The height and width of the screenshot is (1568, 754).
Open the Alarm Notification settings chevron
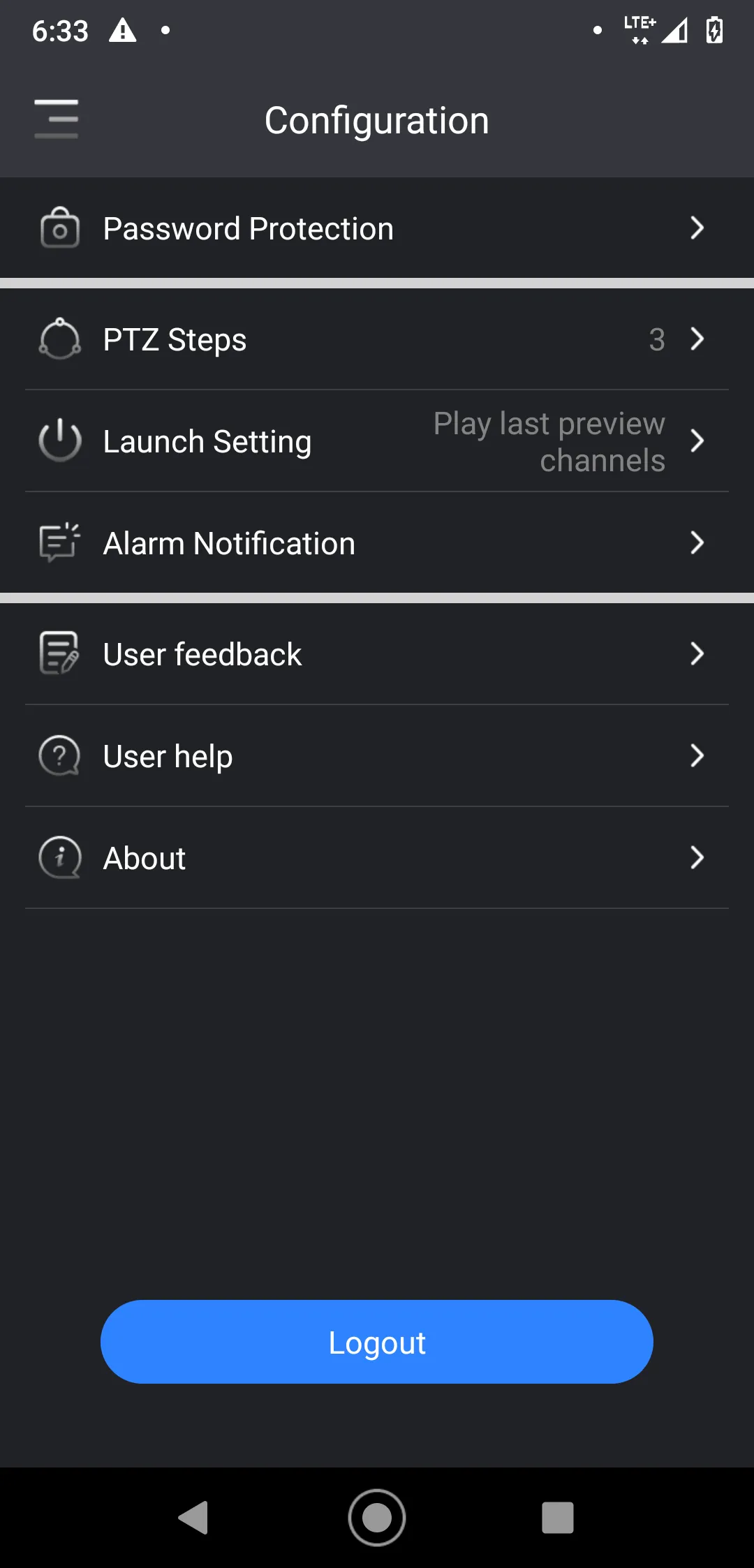[x=697, y=542]
